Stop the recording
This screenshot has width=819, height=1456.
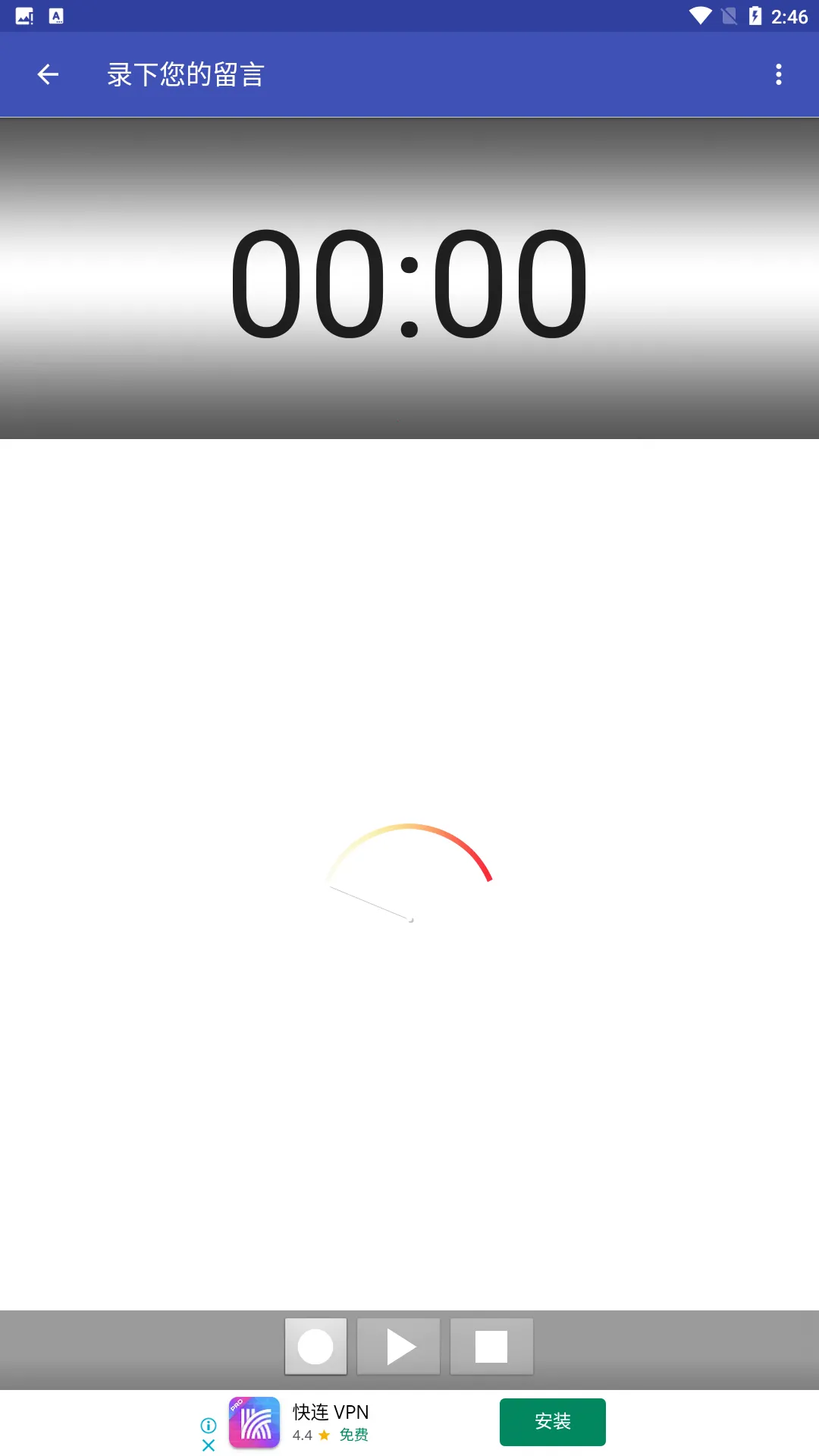[491, 1347]
